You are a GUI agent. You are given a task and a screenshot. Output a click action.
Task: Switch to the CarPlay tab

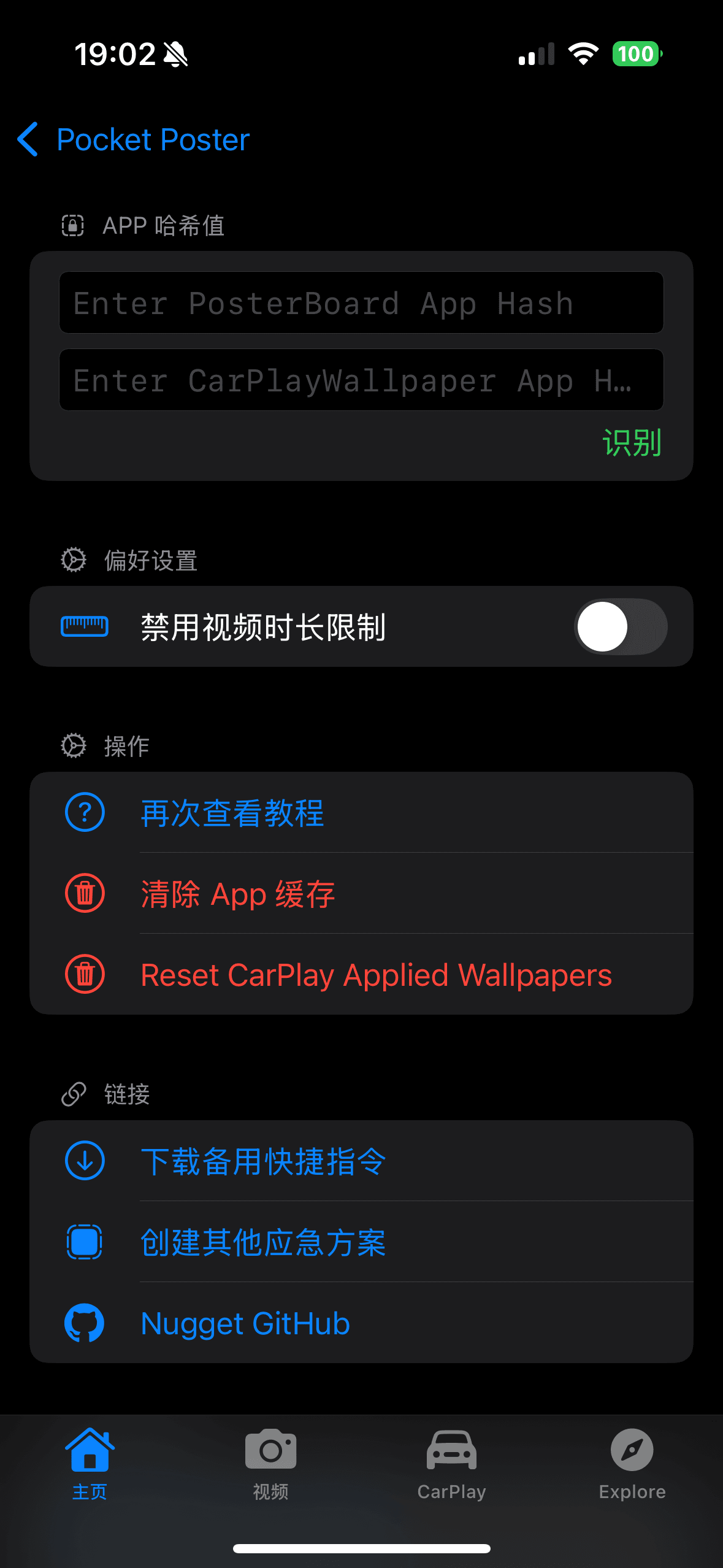coord(451,1463)
